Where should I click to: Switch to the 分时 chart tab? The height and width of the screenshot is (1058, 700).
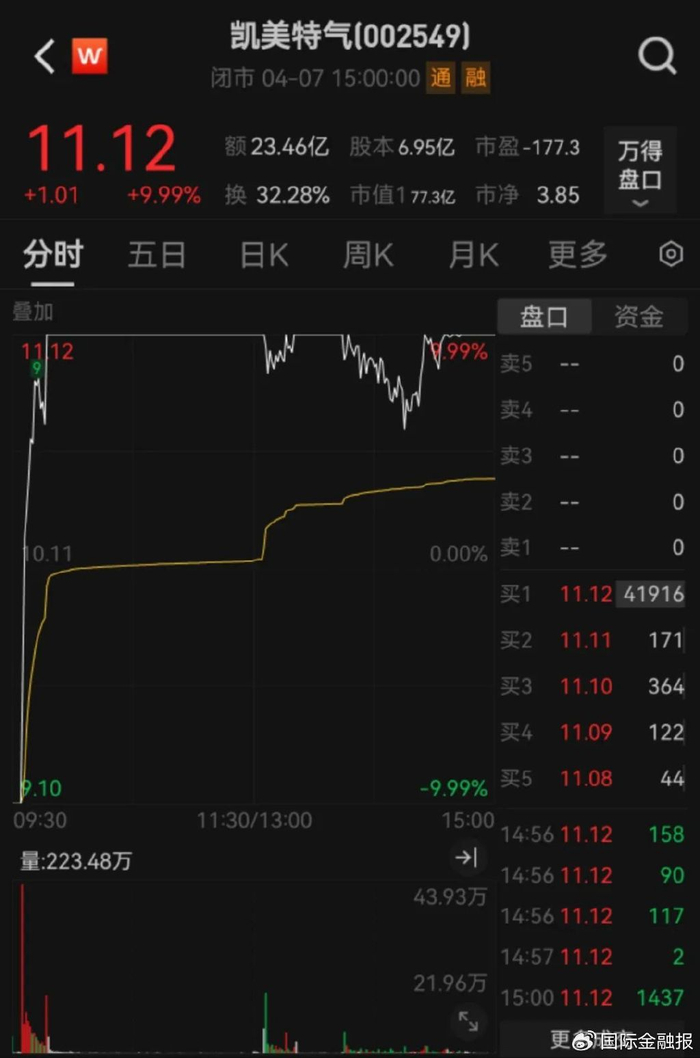tap(53, 255)
